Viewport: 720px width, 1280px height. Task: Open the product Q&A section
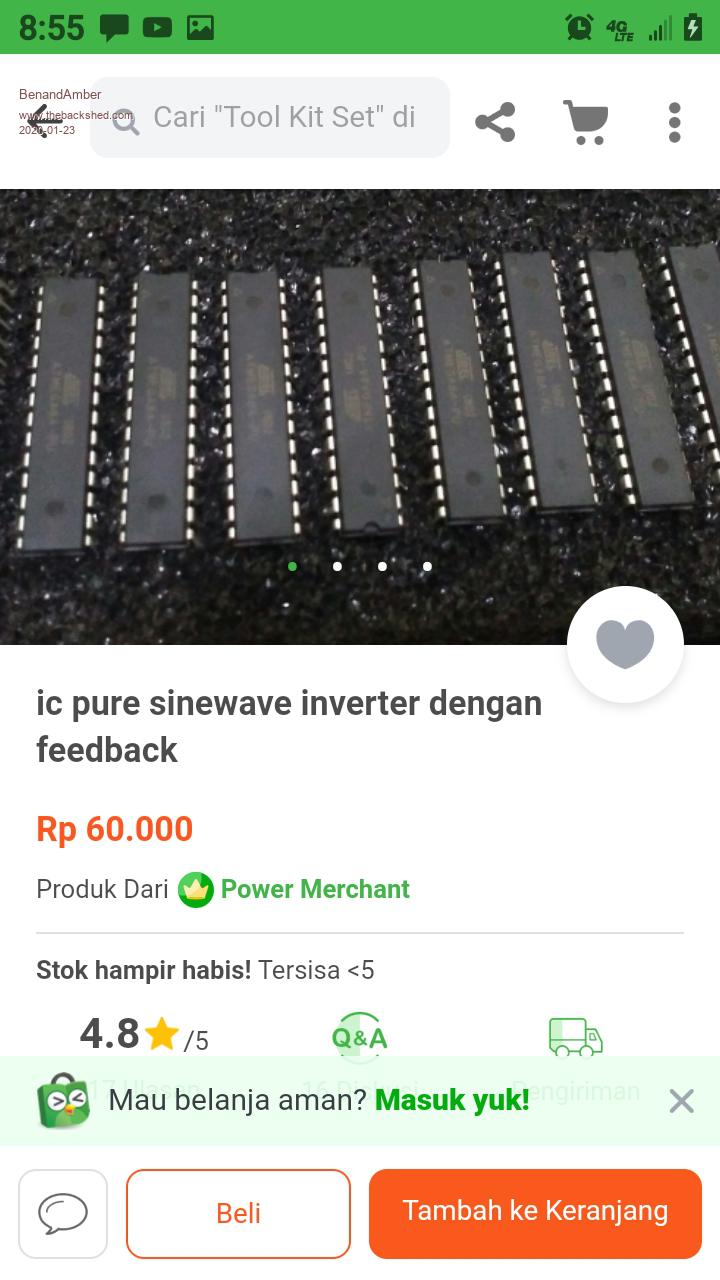point(359,1037)
